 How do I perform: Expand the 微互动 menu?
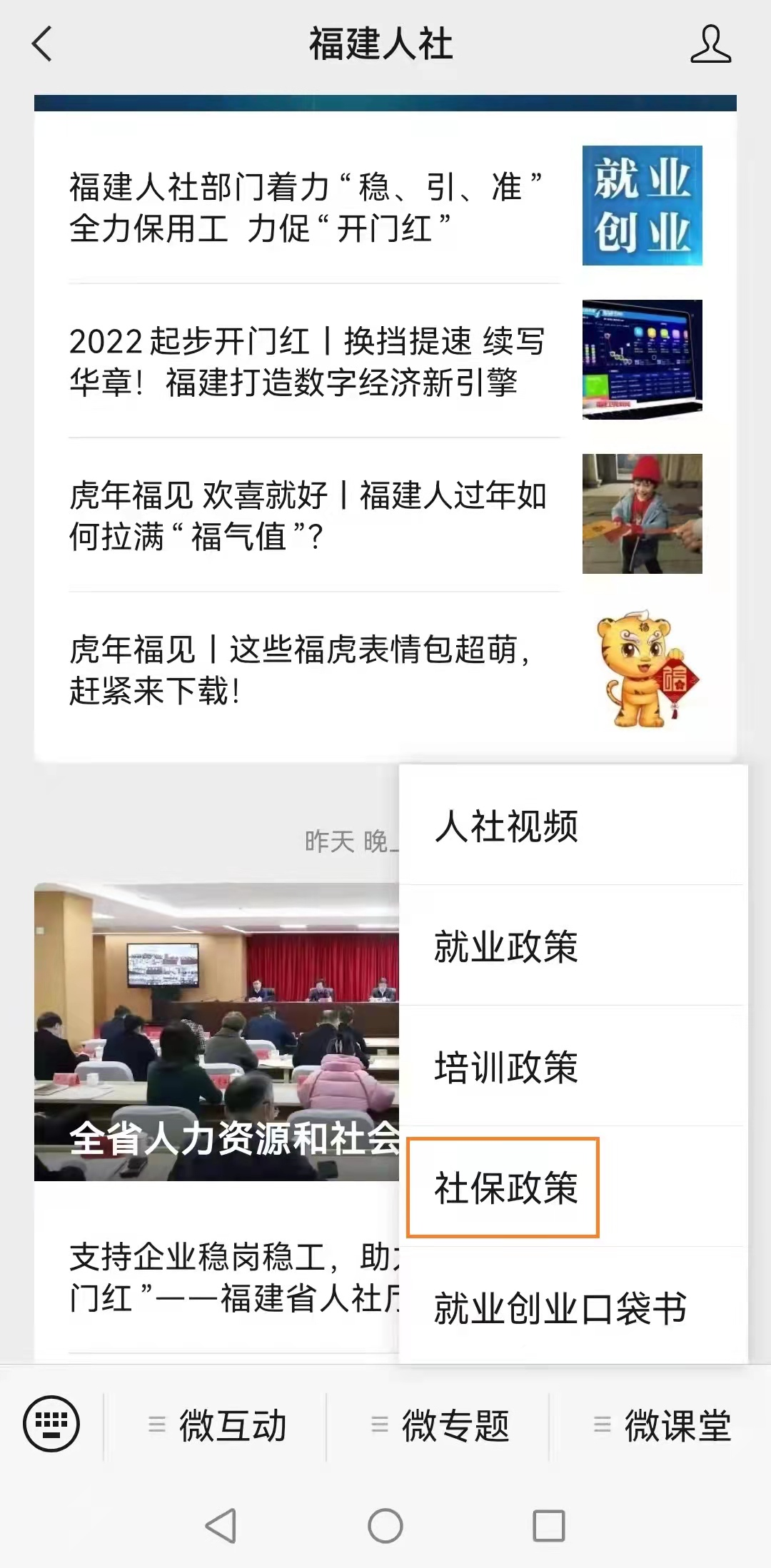coord(217,1425)
